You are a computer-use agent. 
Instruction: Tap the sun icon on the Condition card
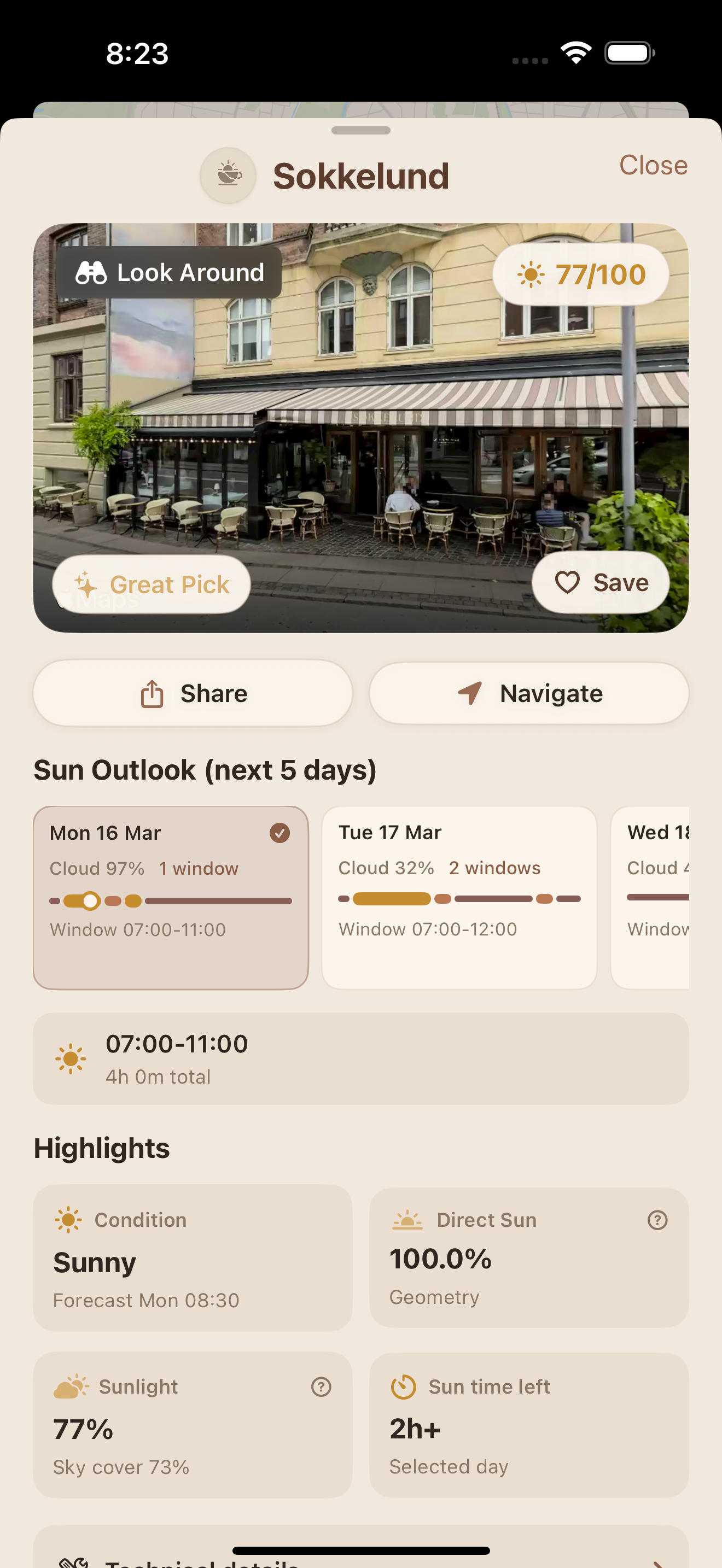(x=68, y=1219)
